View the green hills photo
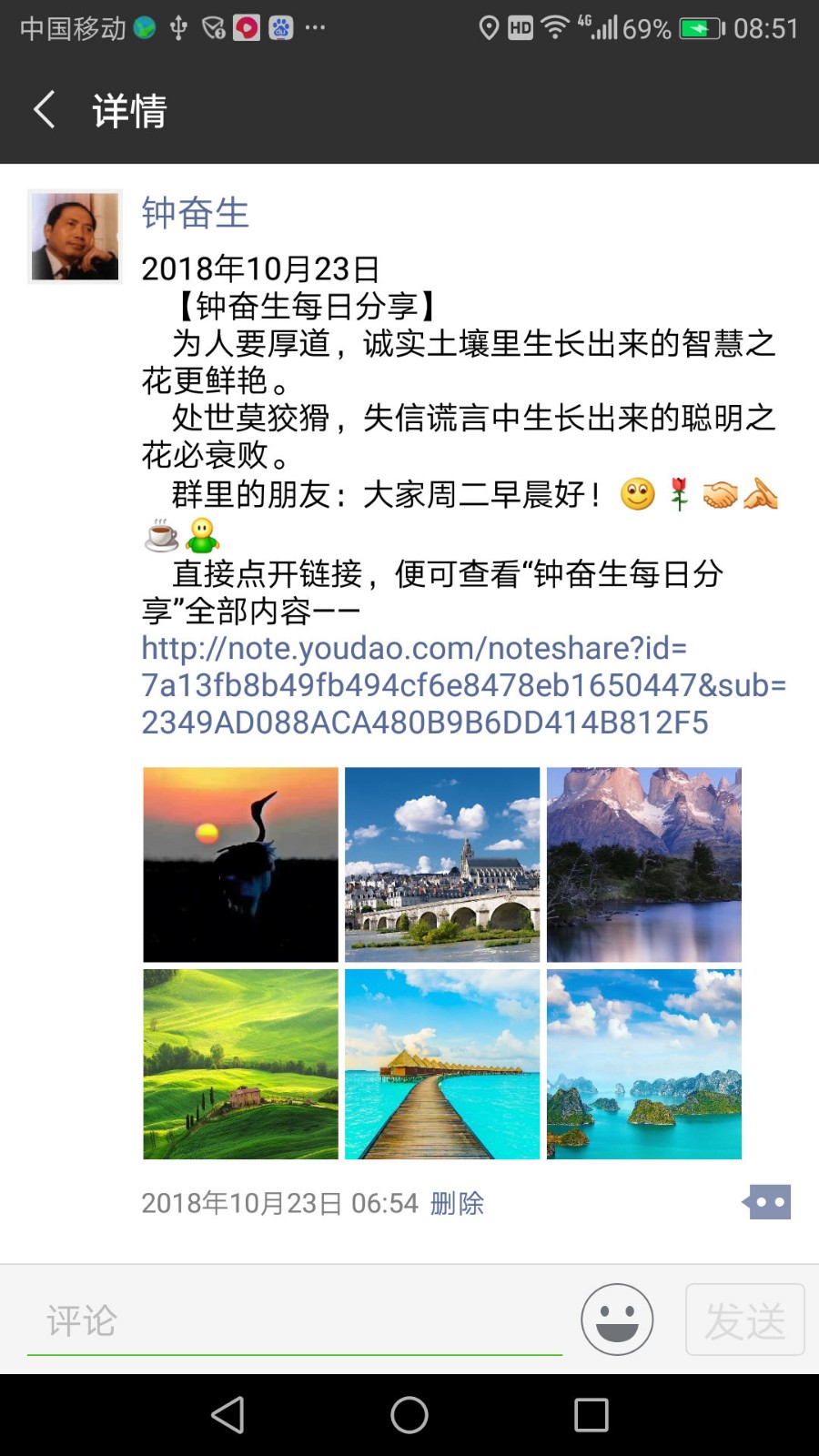 click(x=240, y=1064)
